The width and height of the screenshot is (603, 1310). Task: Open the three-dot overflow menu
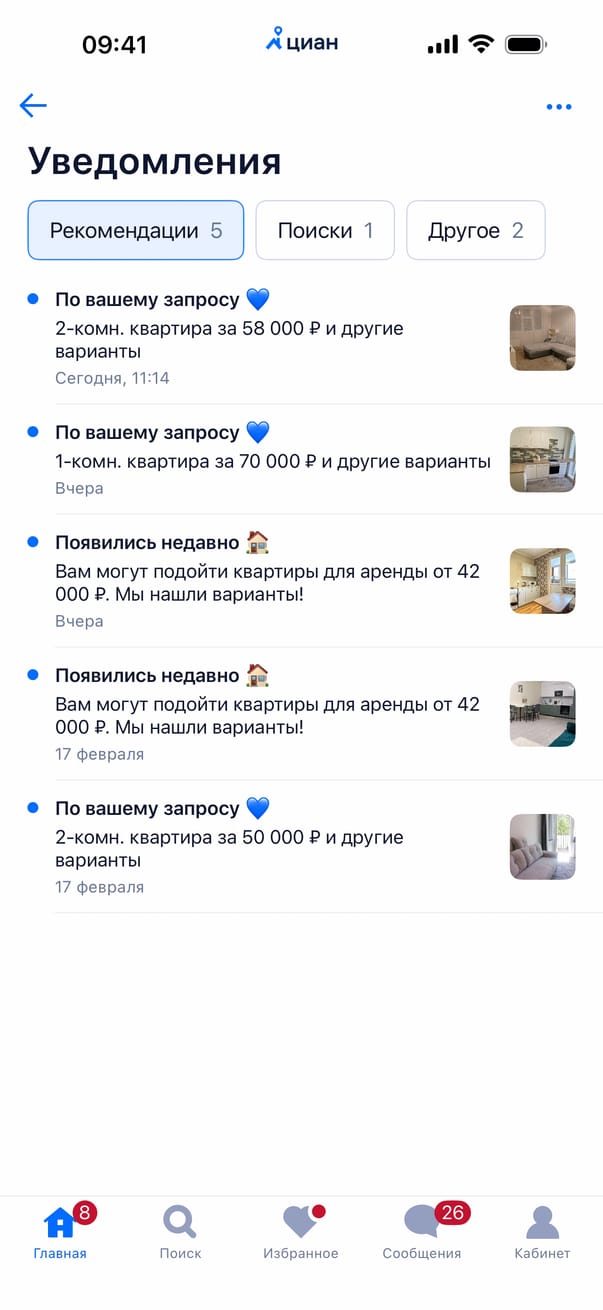pos(558,107)
